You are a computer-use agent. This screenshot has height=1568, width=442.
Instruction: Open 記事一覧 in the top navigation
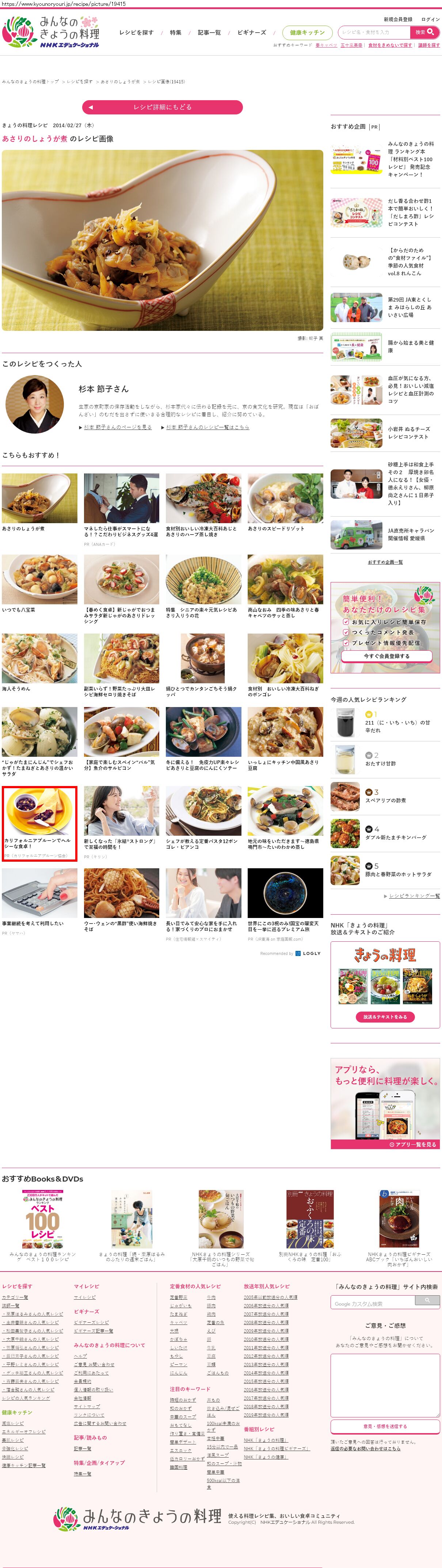[209, 33]
